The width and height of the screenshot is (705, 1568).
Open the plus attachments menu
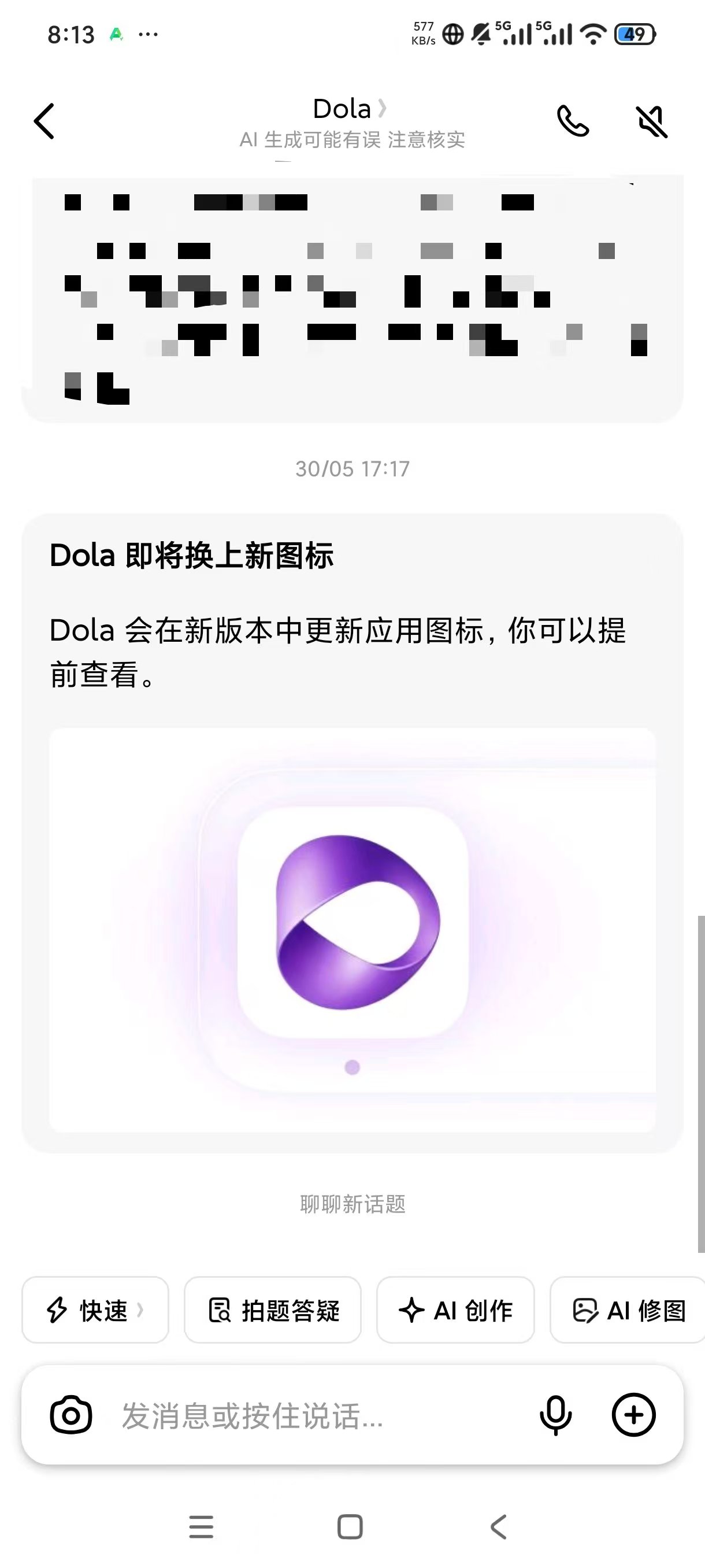coord(633,1415)
